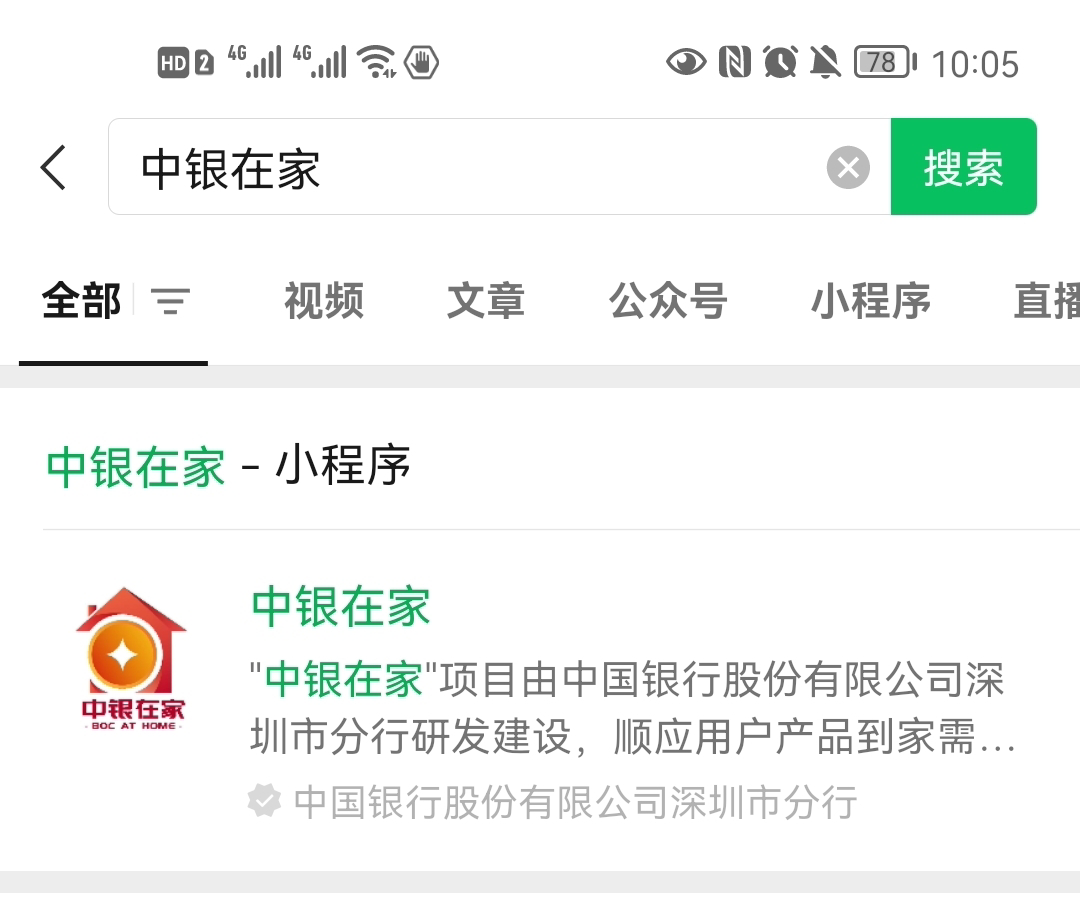
Task: Select the 全部 tab
Action: pos(81,301)
